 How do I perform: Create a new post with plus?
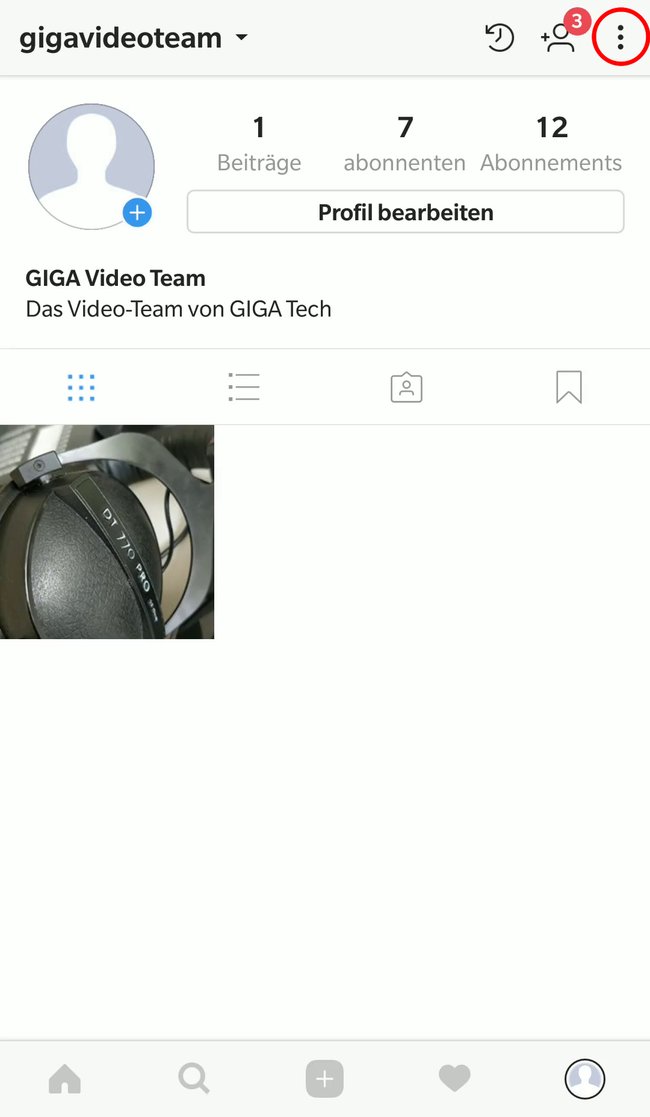click(x=324, y=1079)
